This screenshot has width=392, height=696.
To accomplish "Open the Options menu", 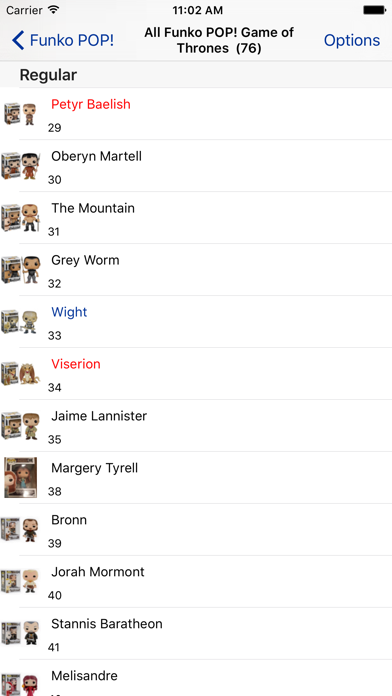I will click(x=352, y=40).
